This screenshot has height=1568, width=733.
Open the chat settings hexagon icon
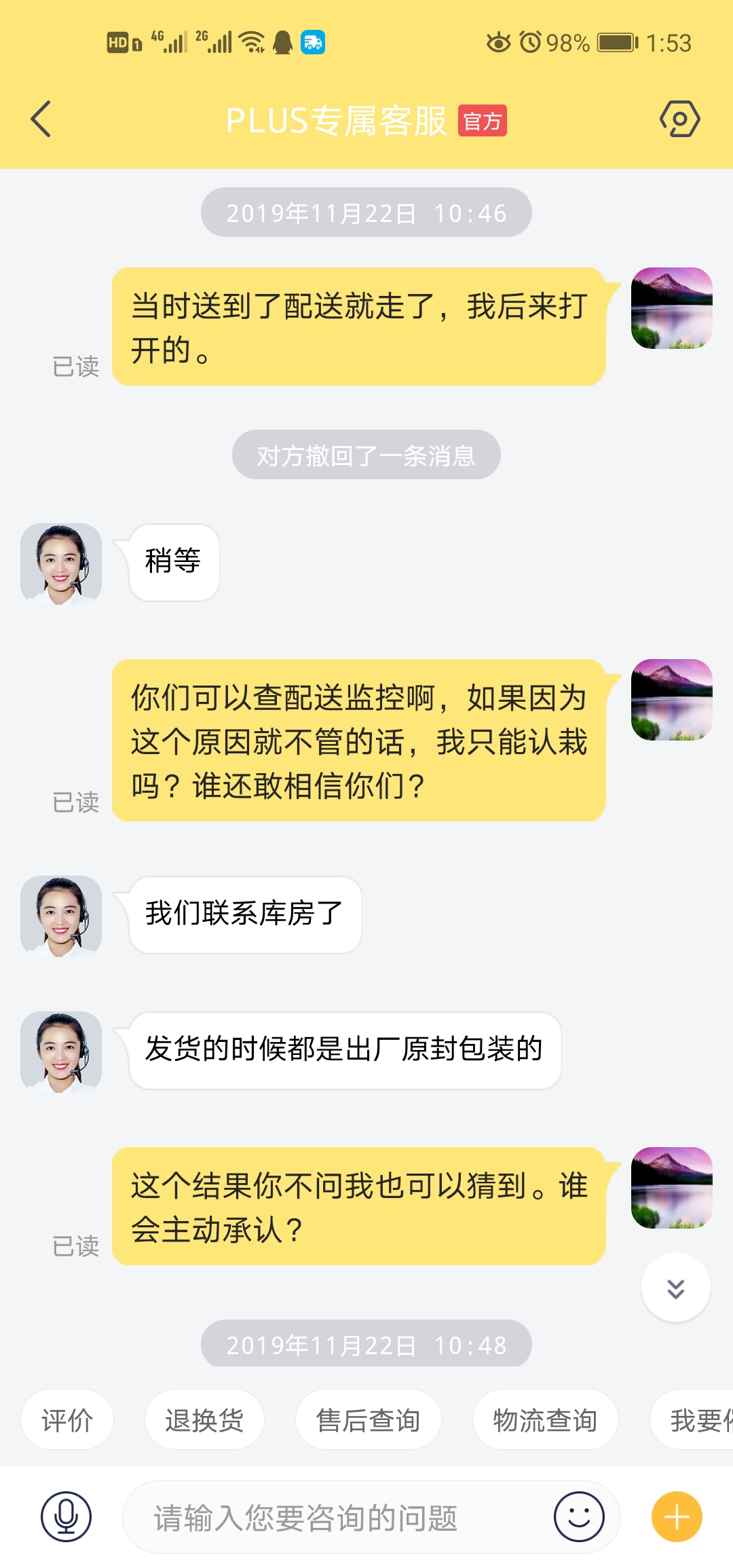point(679,119)
